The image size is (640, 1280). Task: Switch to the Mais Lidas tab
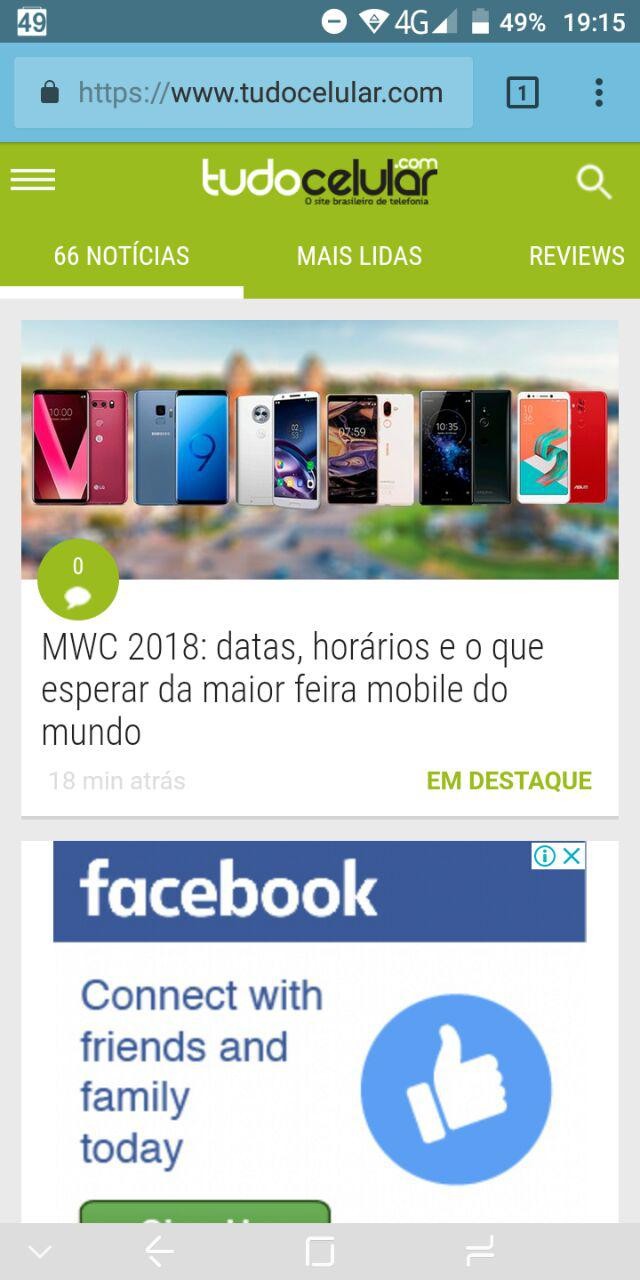359,256
